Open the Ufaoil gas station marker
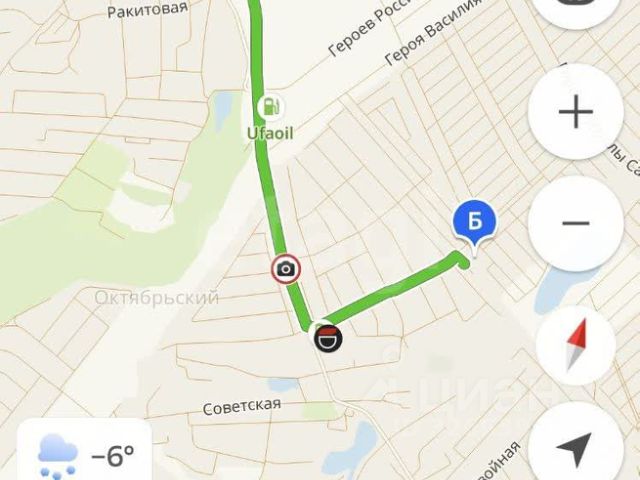 click(x=268, y=107)
